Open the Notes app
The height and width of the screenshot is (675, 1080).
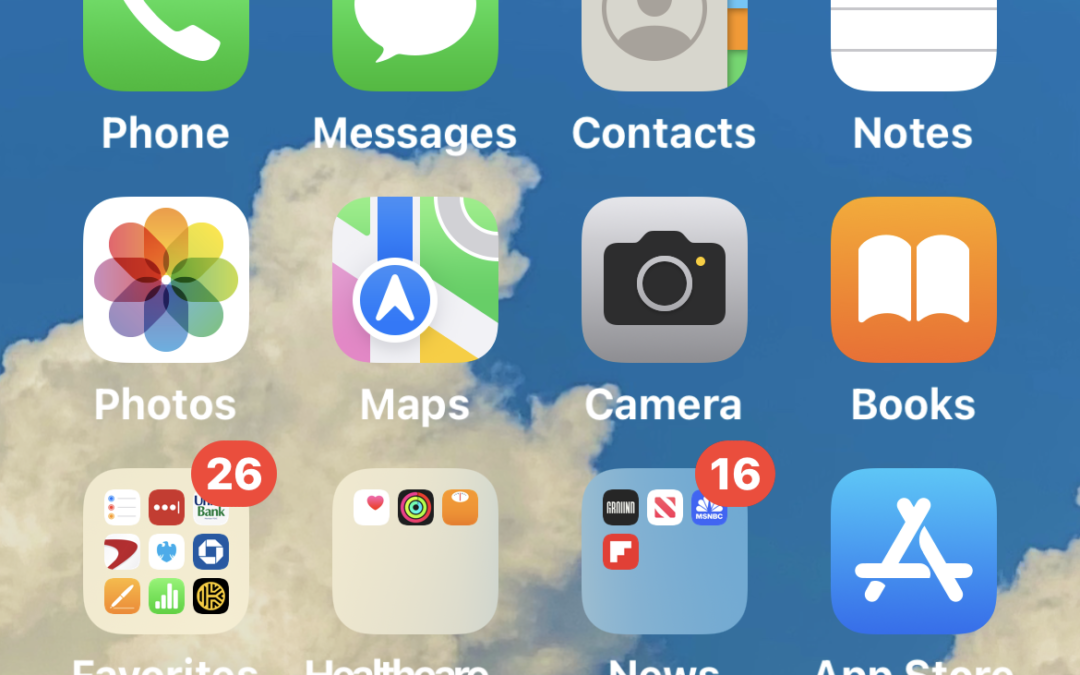pos(913,45)
